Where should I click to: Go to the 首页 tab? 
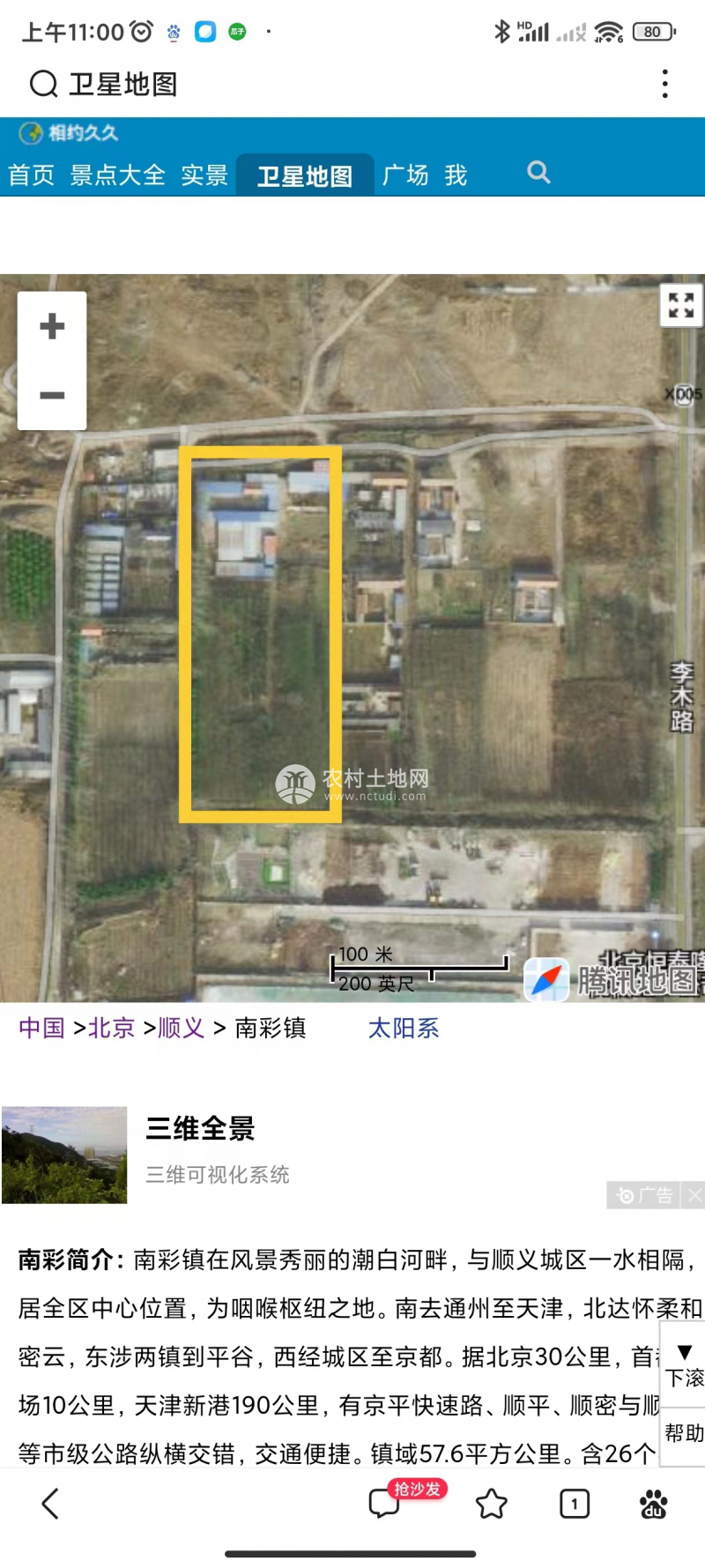[x=32, y=175]
